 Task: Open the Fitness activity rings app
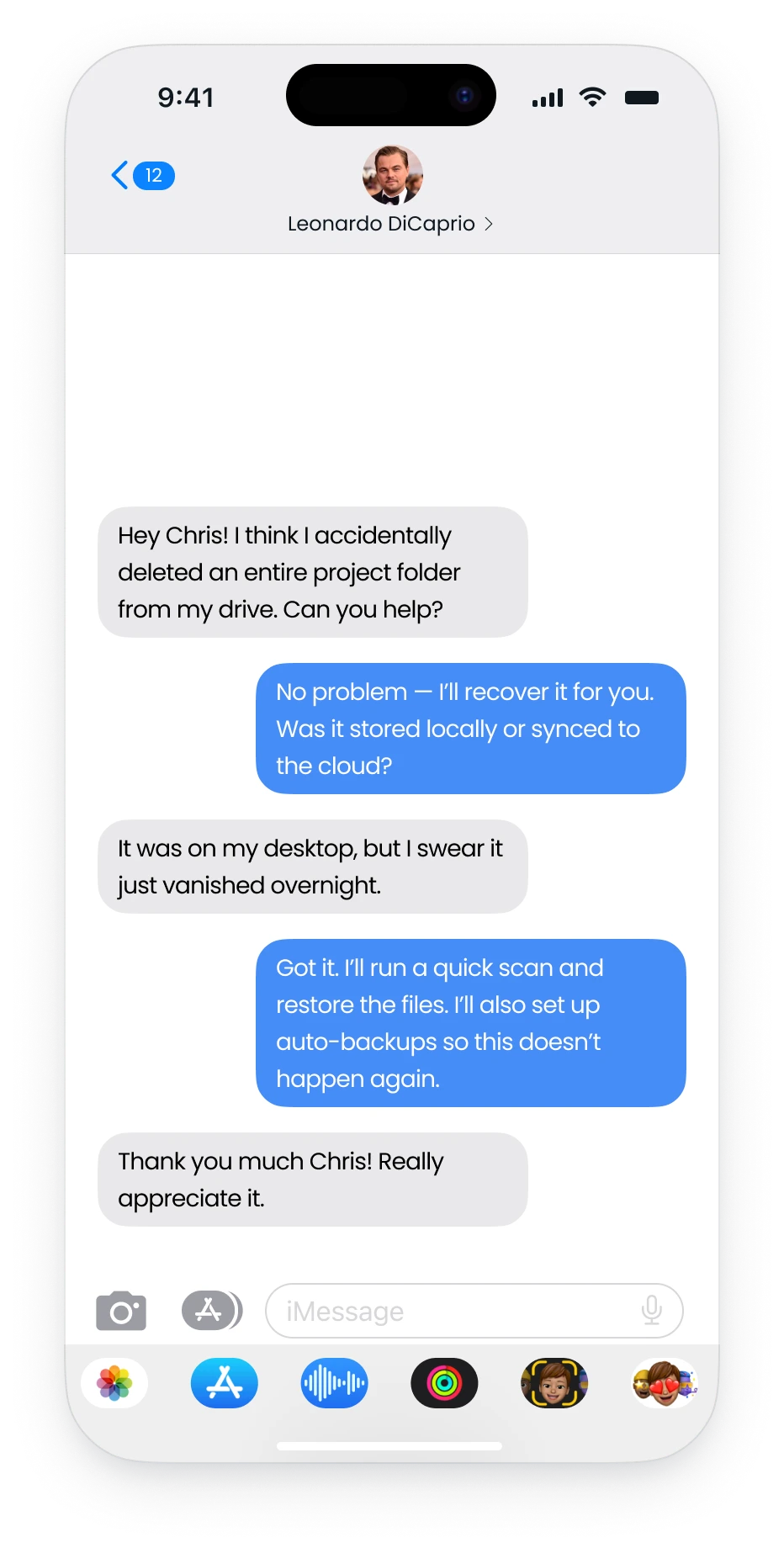(444, 1383)
